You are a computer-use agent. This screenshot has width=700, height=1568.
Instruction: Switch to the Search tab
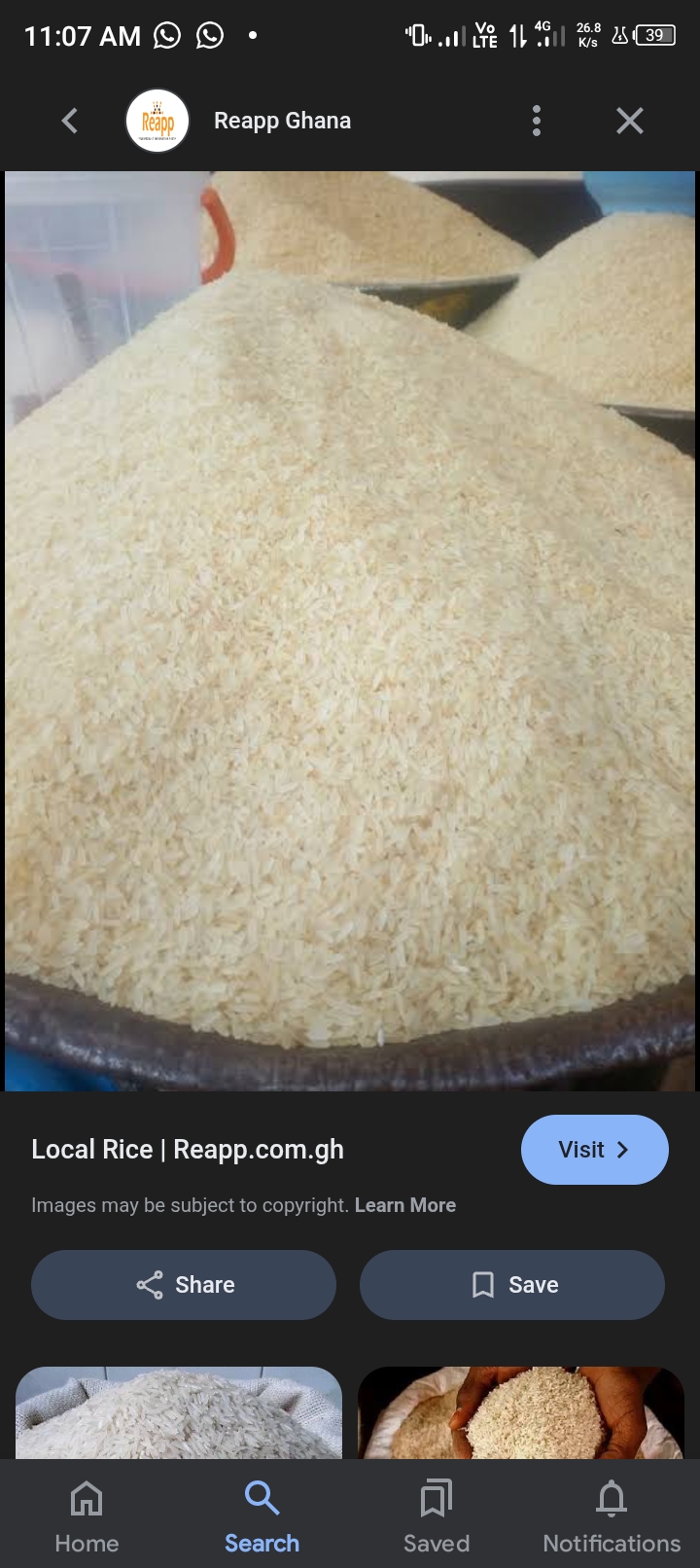[x=262, y=1515]
